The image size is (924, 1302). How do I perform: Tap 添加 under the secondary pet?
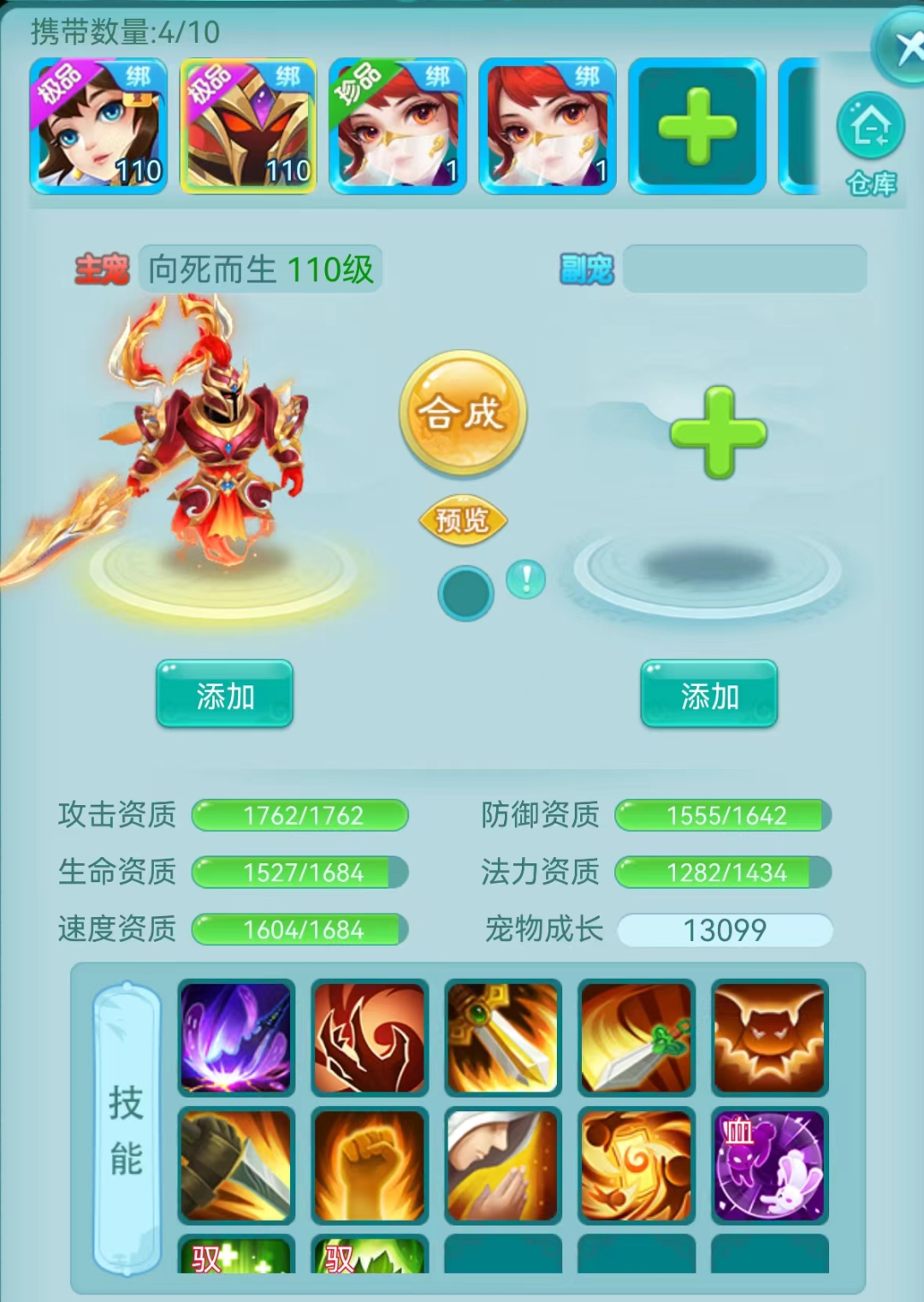[x=709, y=695]
